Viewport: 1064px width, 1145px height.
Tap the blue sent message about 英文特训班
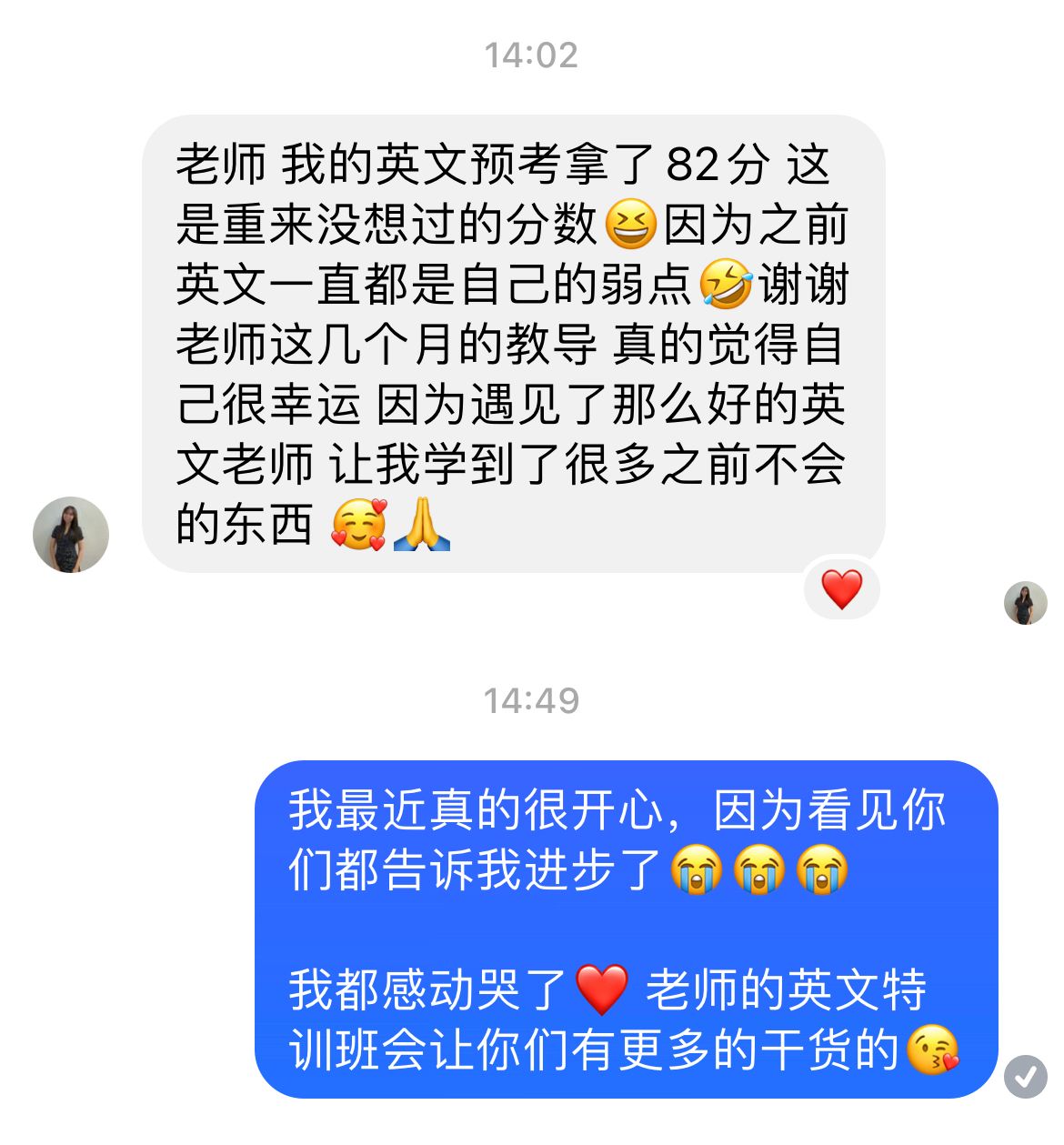coord(626,929)
